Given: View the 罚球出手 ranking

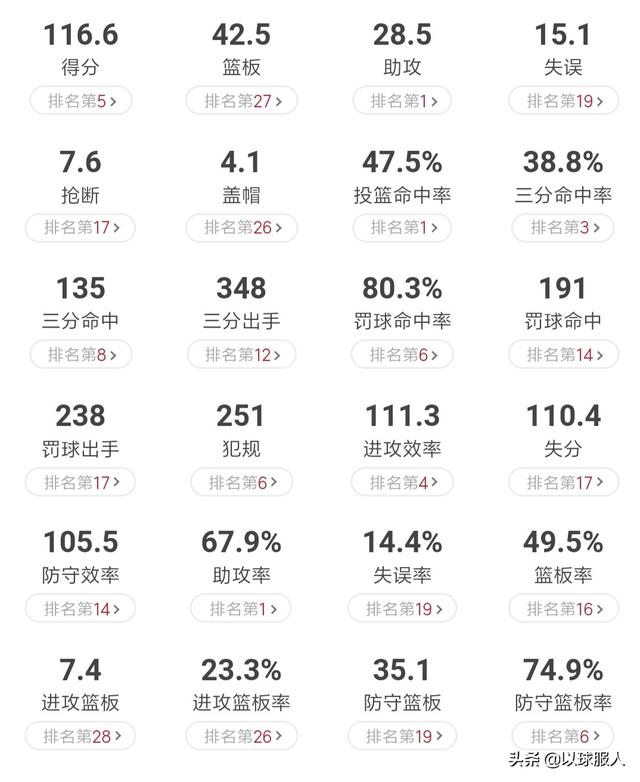Looking at the screenshot, I should (x=80, y=482).
